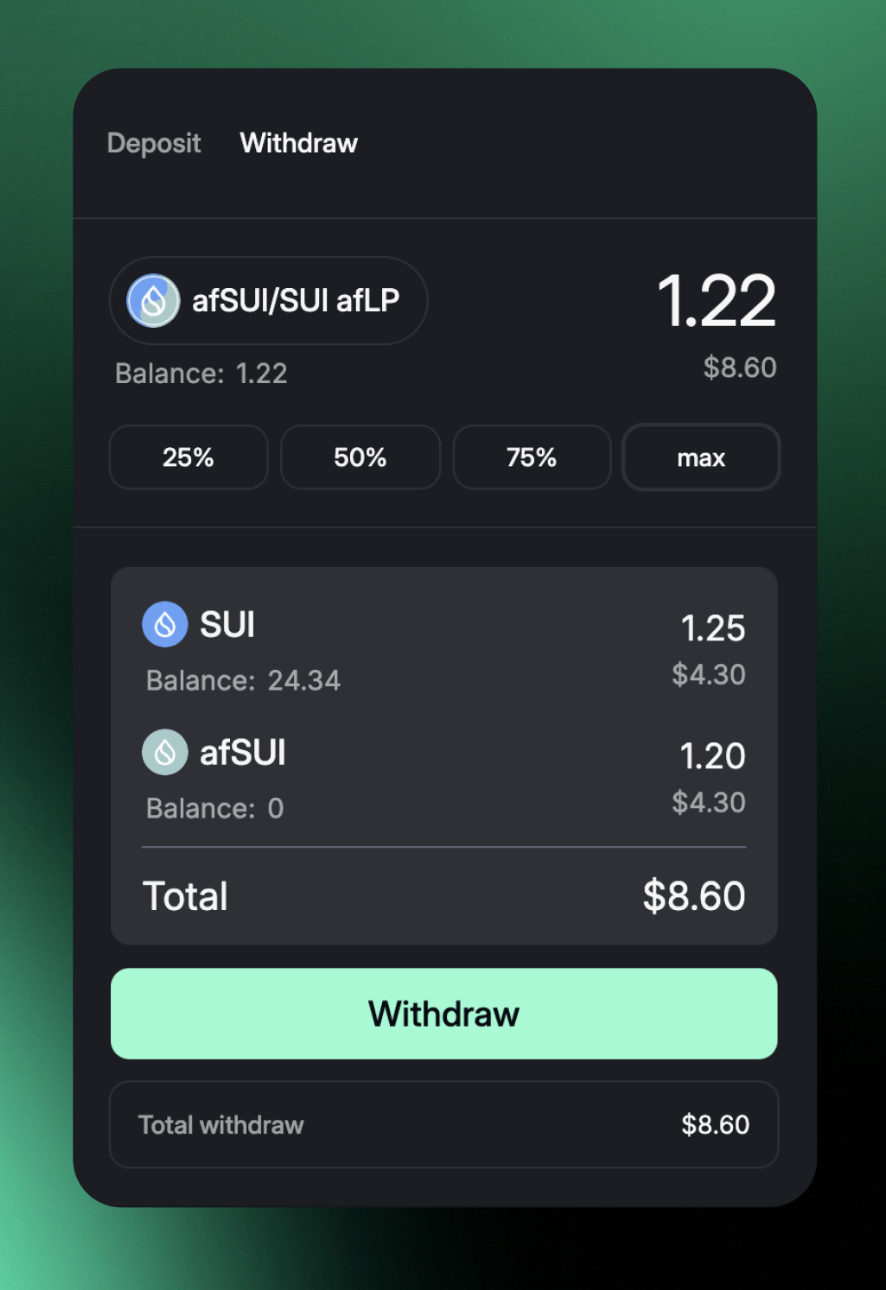Edit the 1.22 withdraw amount field
This screenshot has width=886, height=1290.
pyautogui.click(x=715, y=302)
